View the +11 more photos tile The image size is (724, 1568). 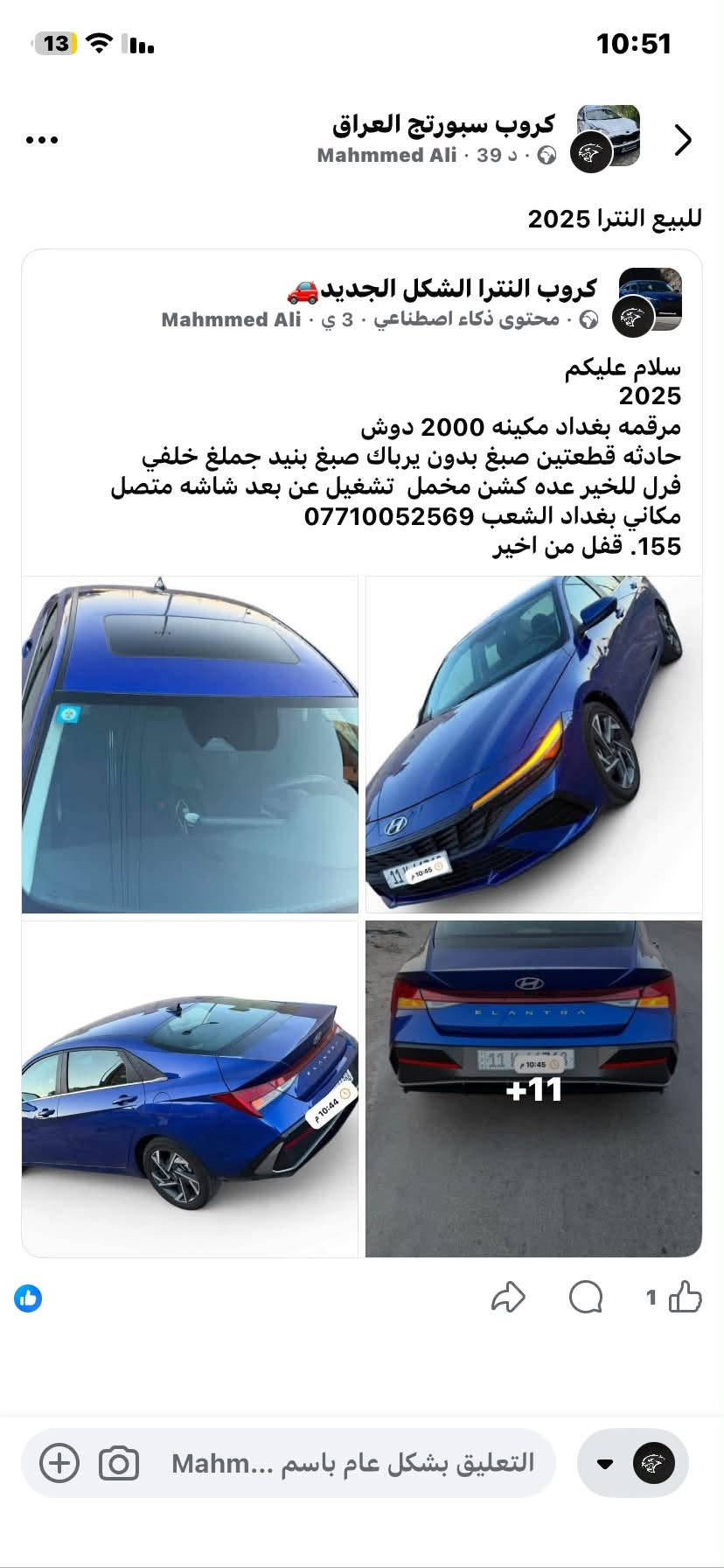533,1088
